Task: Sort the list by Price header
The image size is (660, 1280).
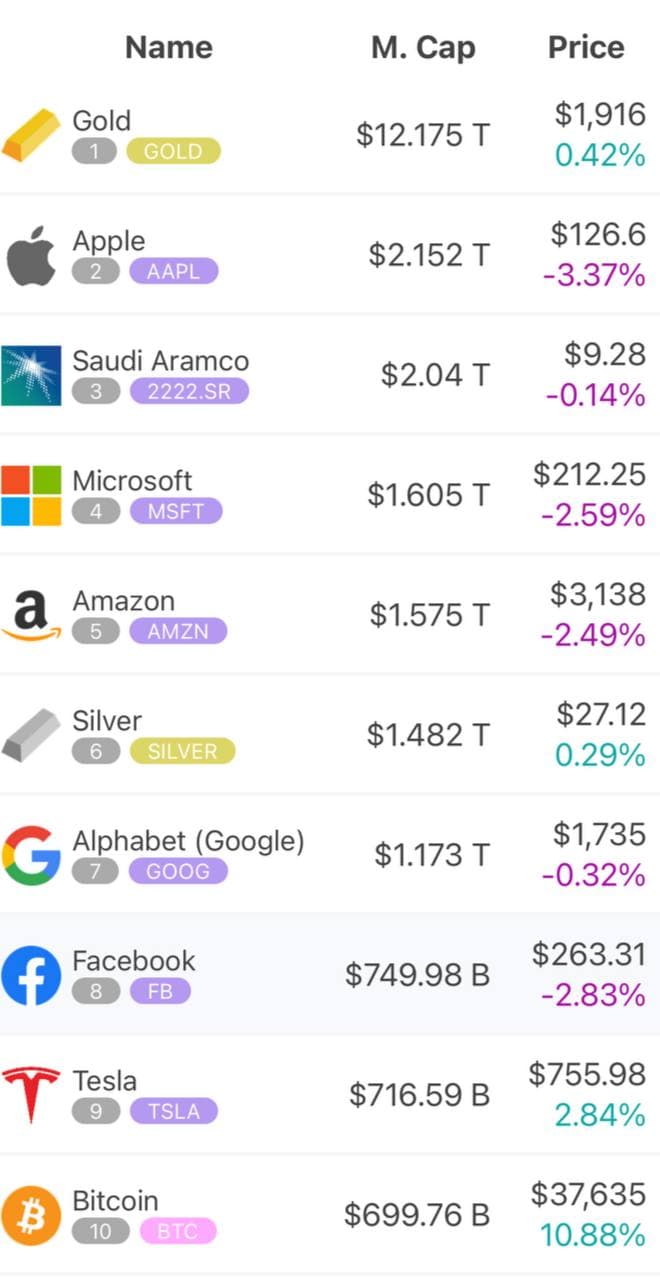Action: tap(586, 47)
